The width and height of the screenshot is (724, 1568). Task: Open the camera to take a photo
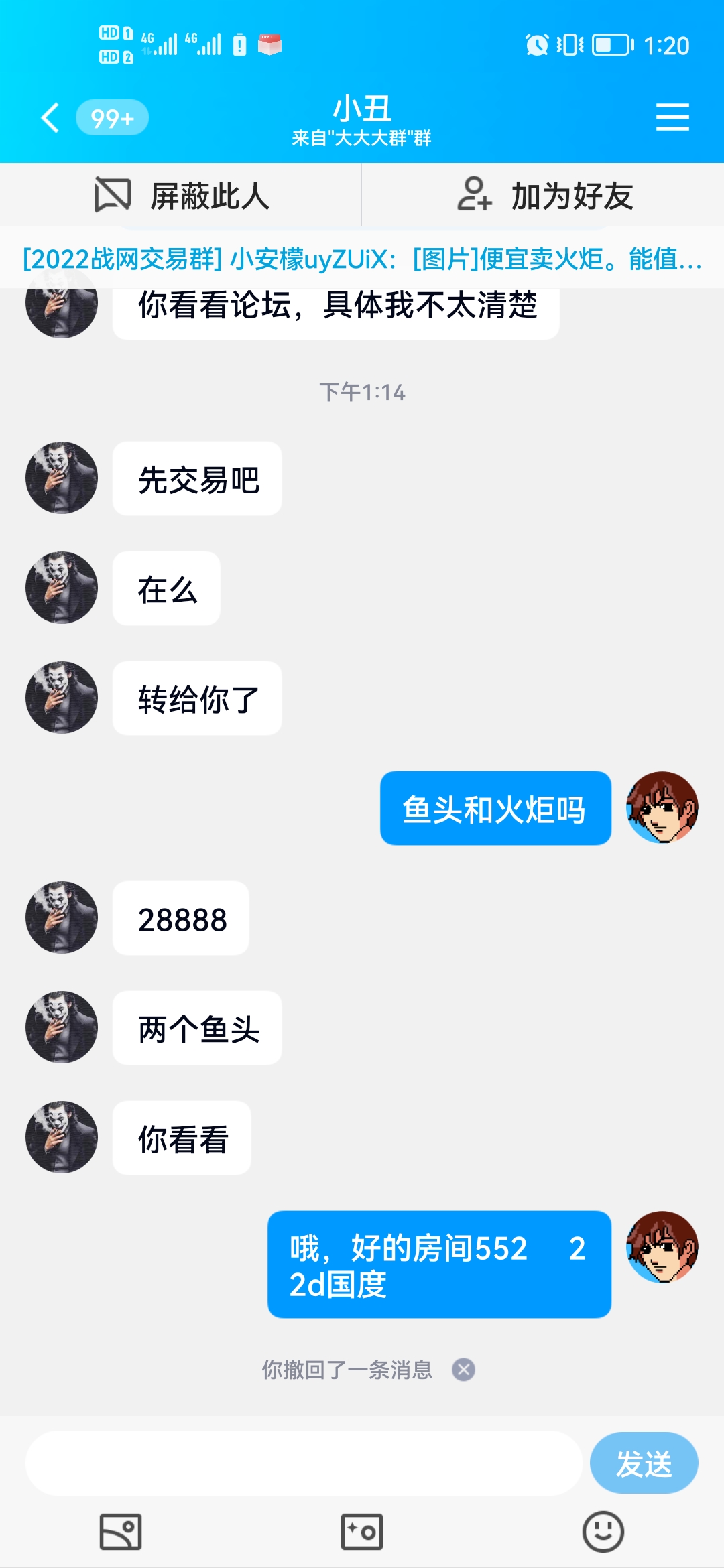(x=362, y=1532)
